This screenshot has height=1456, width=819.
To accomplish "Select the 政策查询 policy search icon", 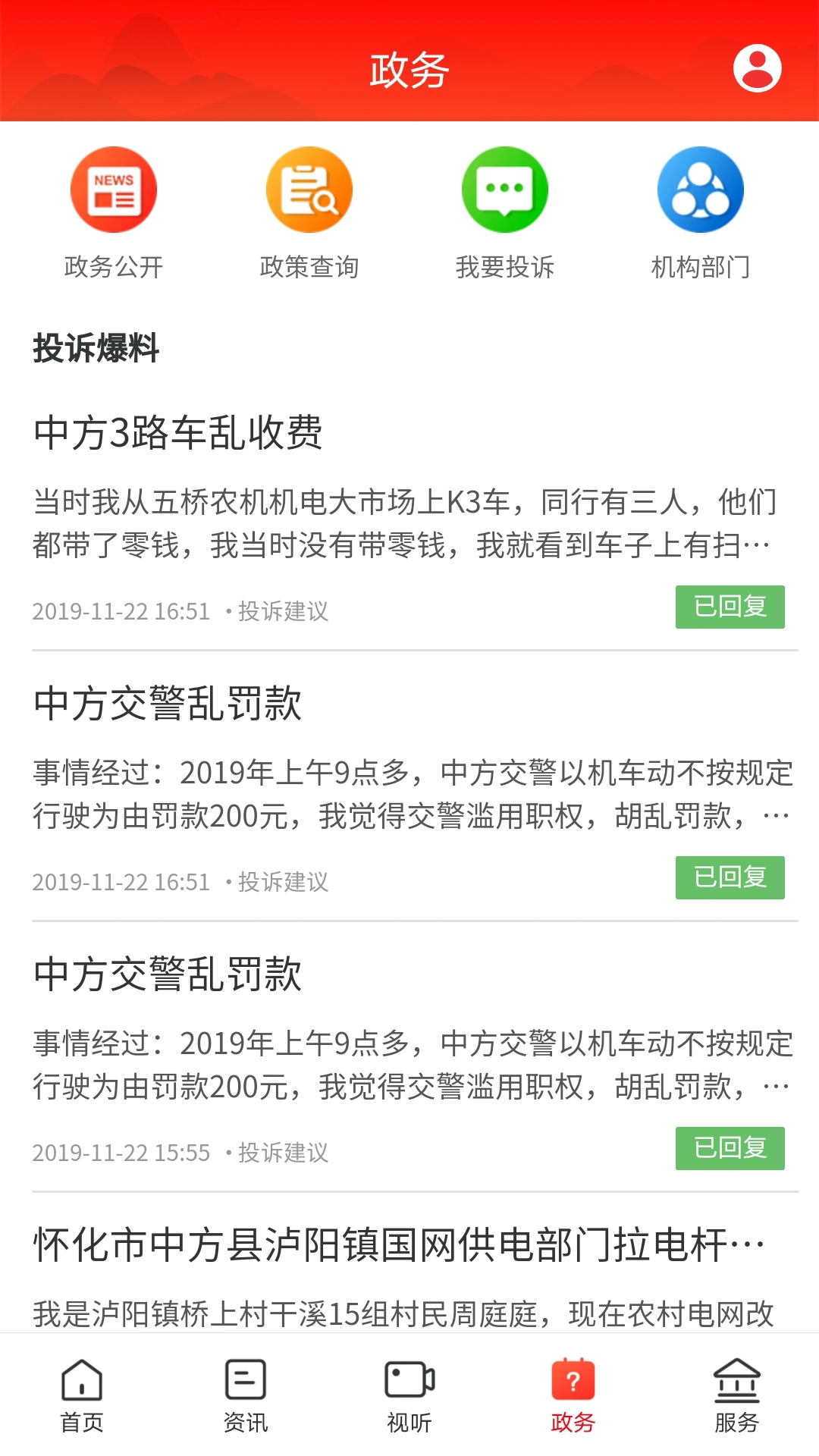I will [308, 190].
